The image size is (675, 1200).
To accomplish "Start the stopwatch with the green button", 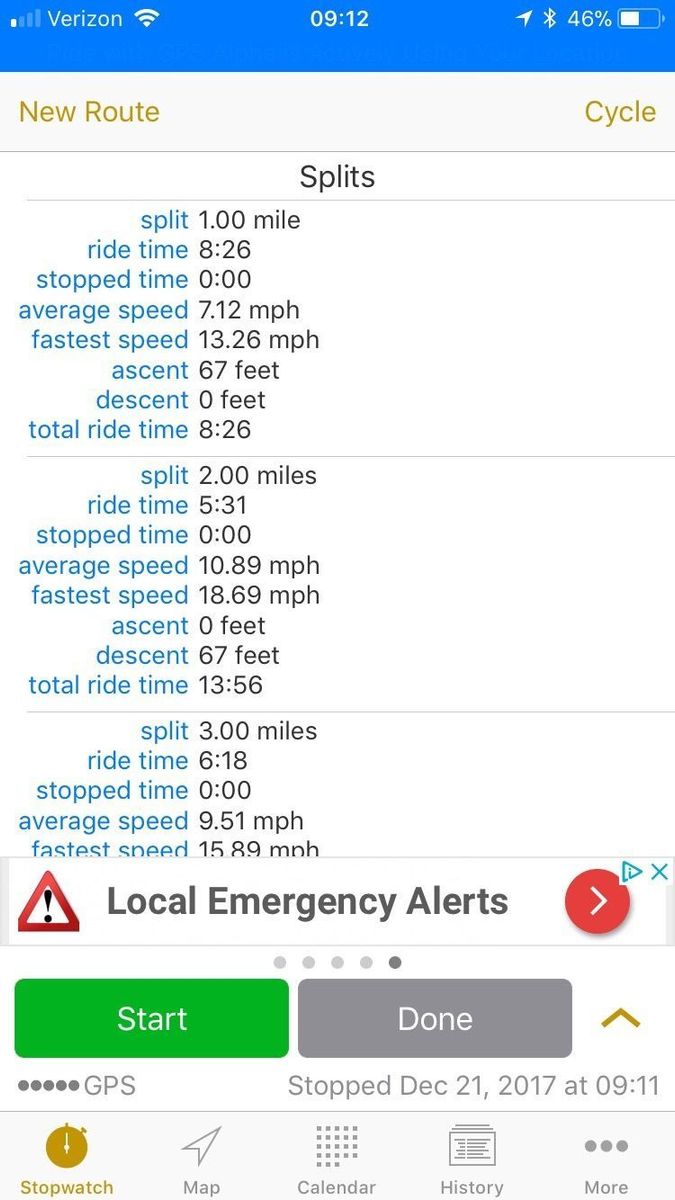I will point(152,1018).
